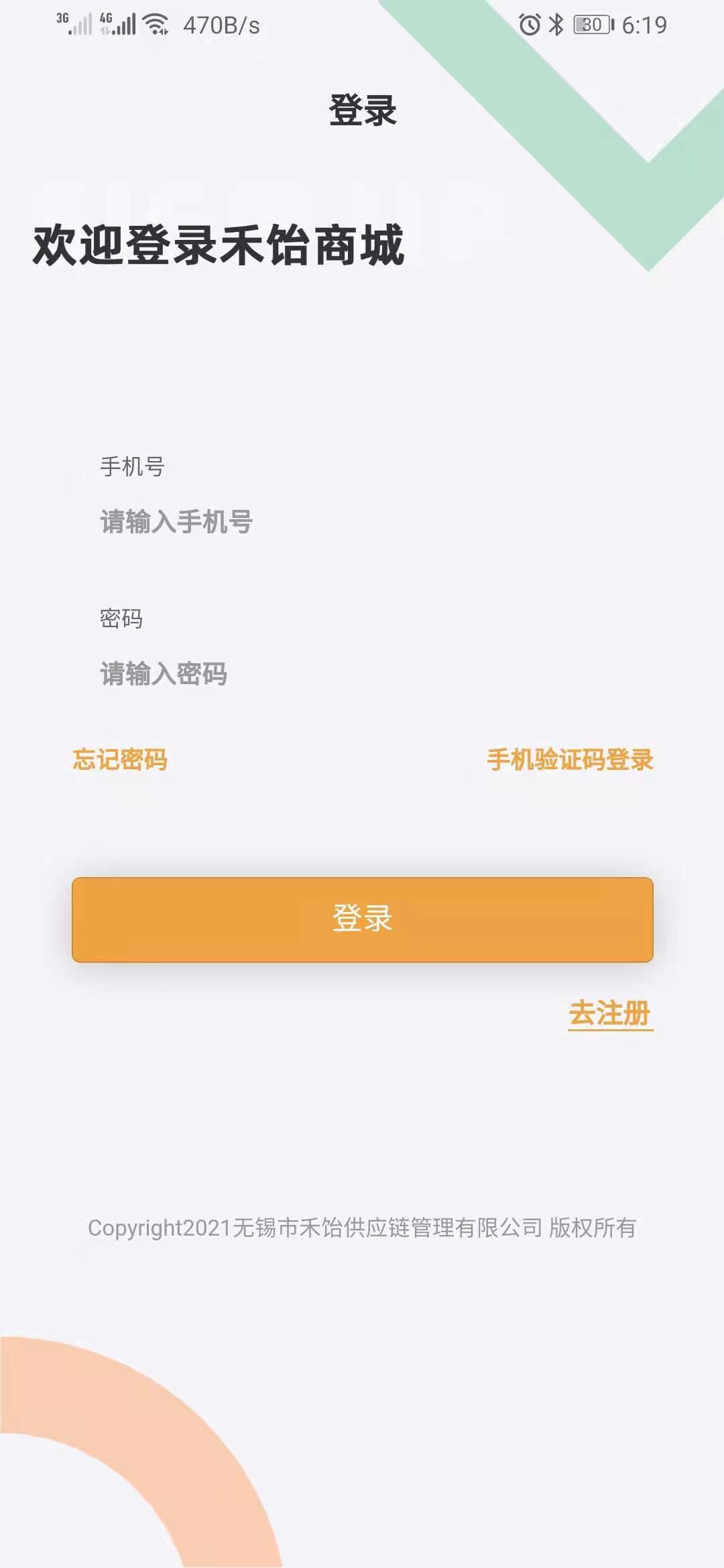Tap the phone number input field
This screenshot has width=724, height=1568.
click(362, 522)
